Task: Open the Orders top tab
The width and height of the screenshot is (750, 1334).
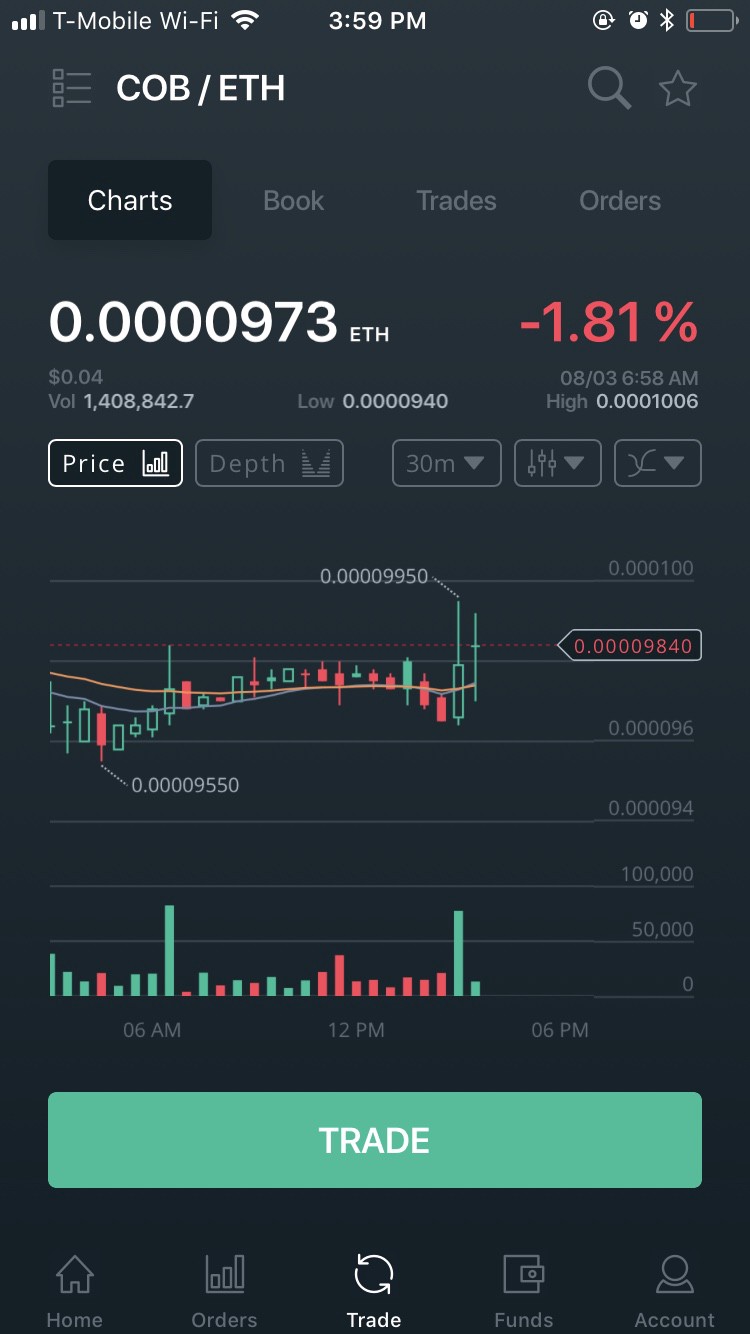Action: [620, 200]
